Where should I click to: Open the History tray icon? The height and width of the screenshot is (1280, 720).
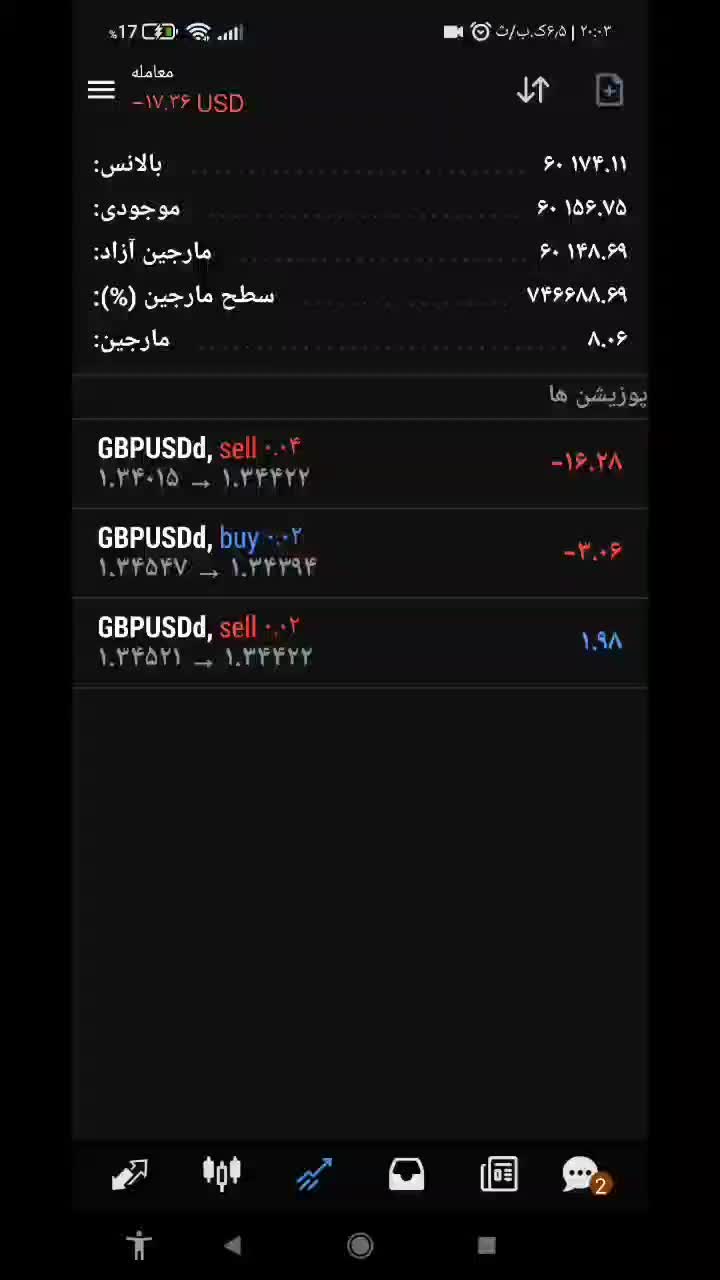tap(406, 1173)
